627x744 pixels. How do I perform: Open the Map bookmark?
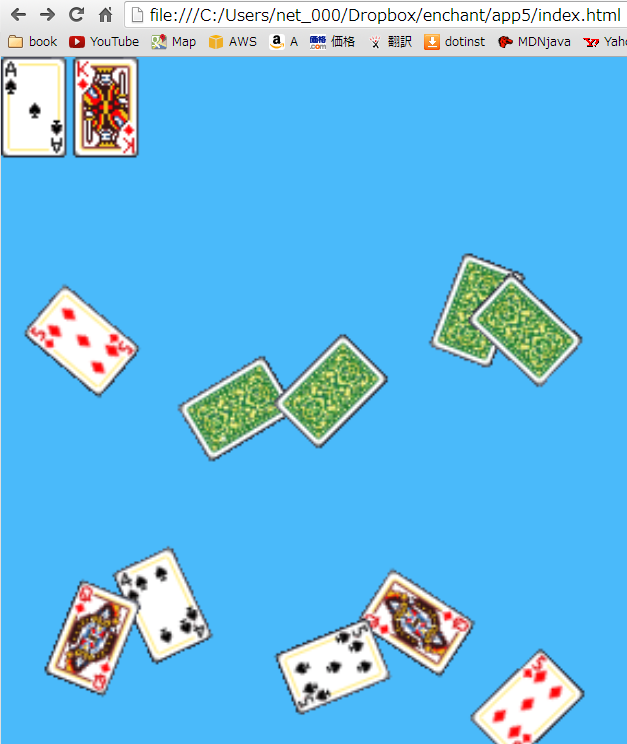[174, 42]
